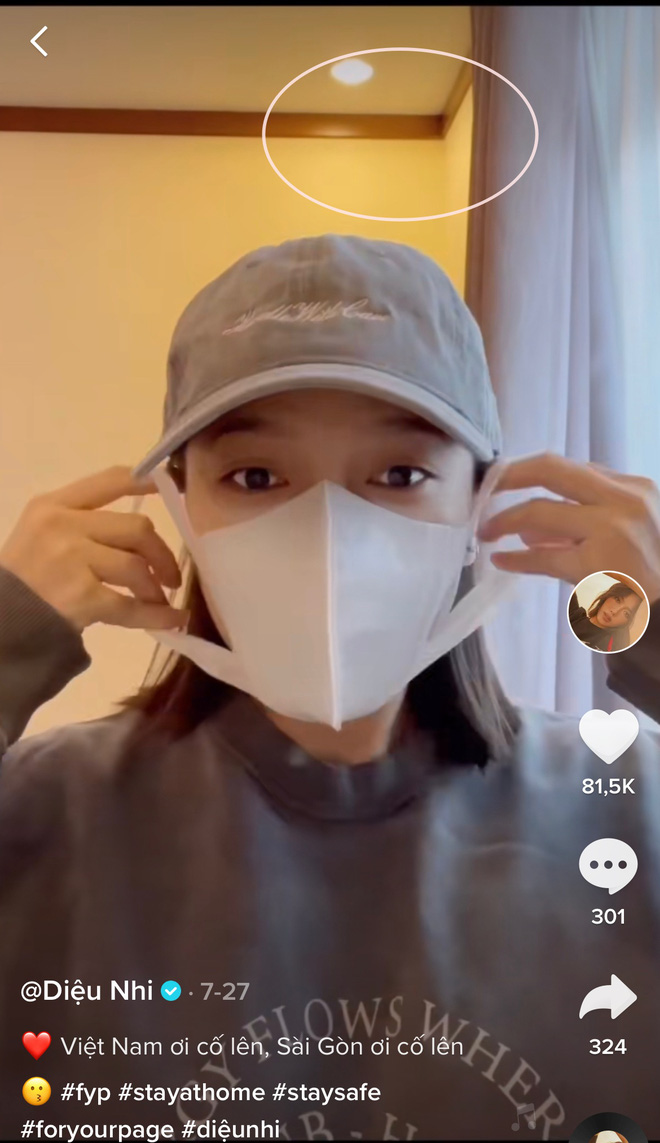This screenshot has width=660, height=1143.
Task: Open the #fyp hashtag
Action: click(85, 1091)
